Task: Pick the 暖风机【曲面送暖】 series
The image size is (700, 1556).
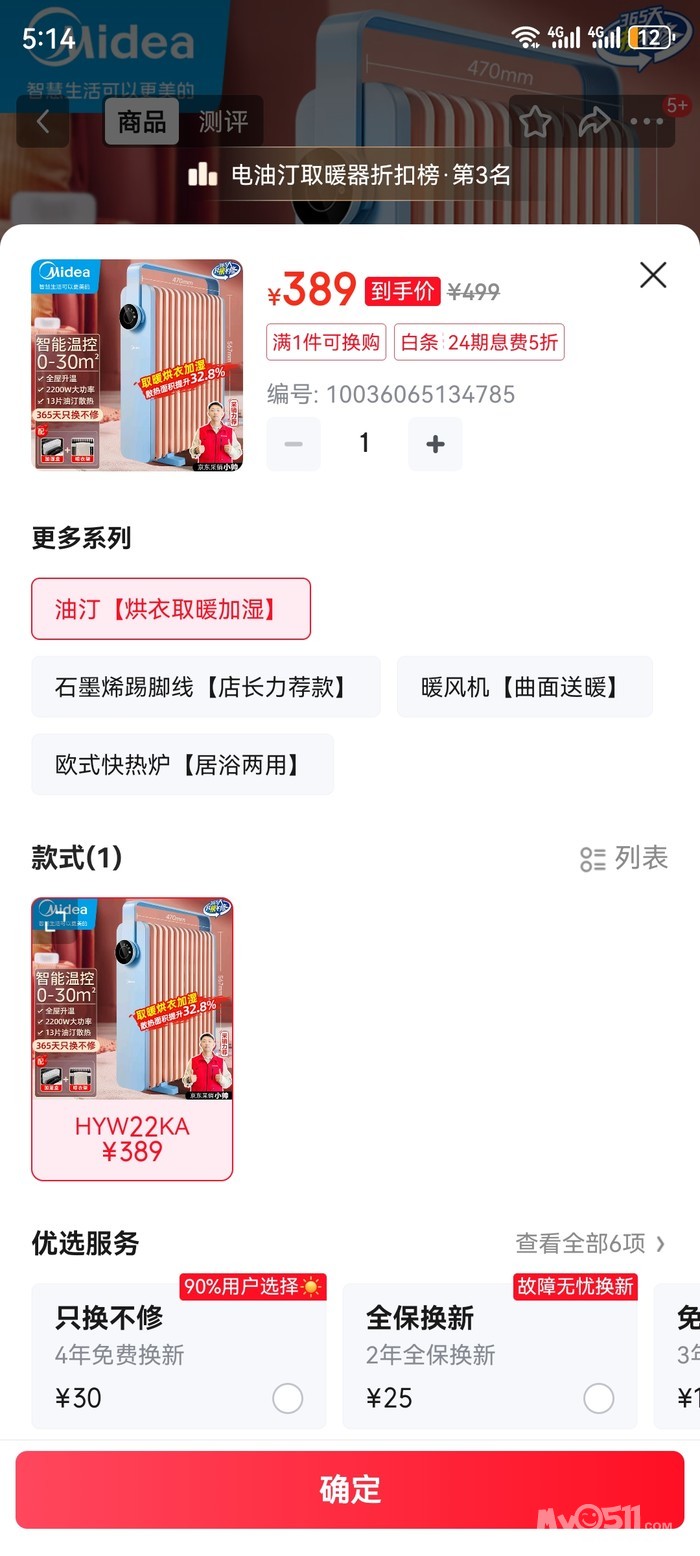Action: [x=524, y=687]
